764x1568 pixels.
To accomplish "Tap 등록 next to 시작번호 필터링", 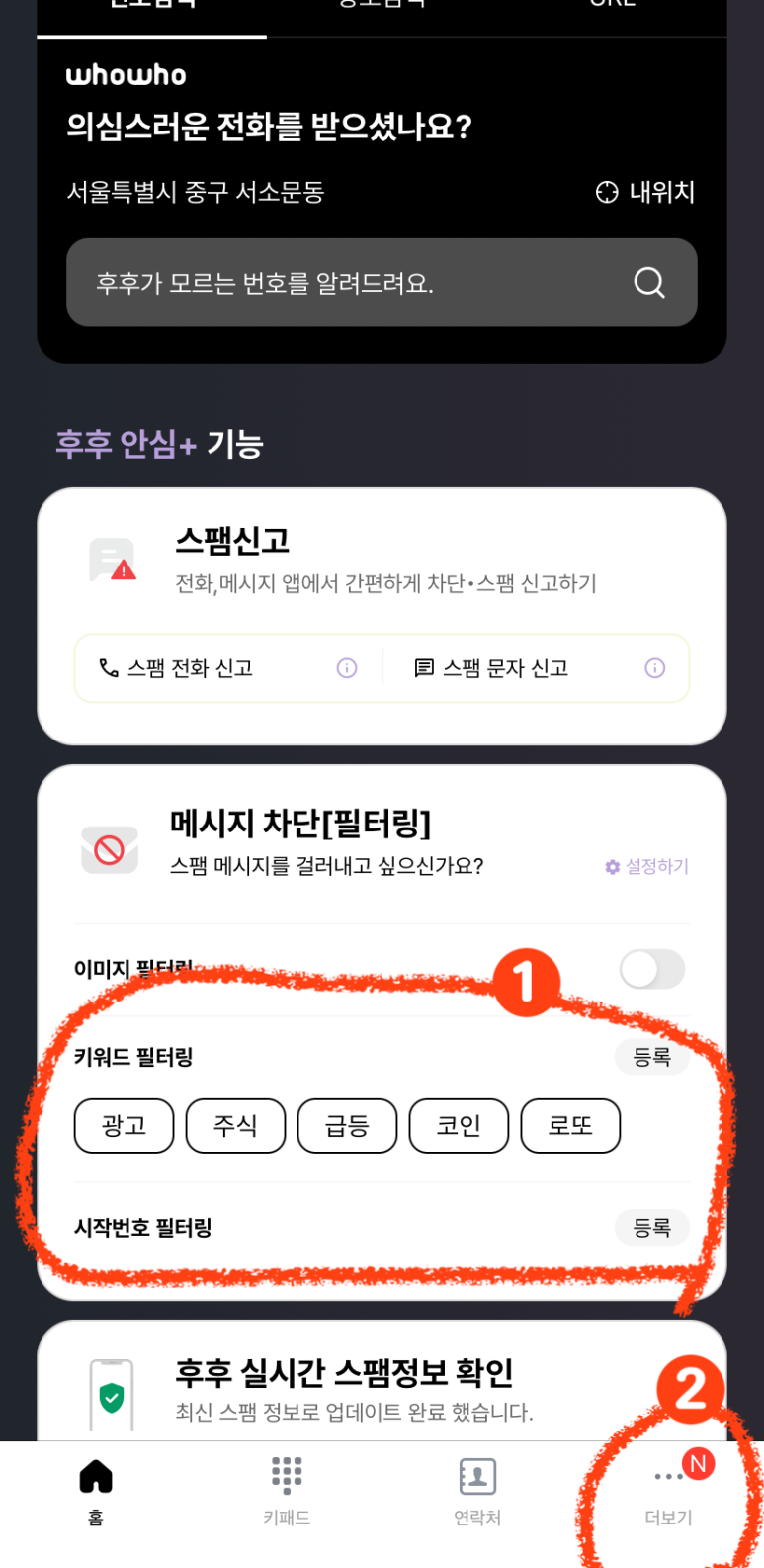I will coord(651,1227).
